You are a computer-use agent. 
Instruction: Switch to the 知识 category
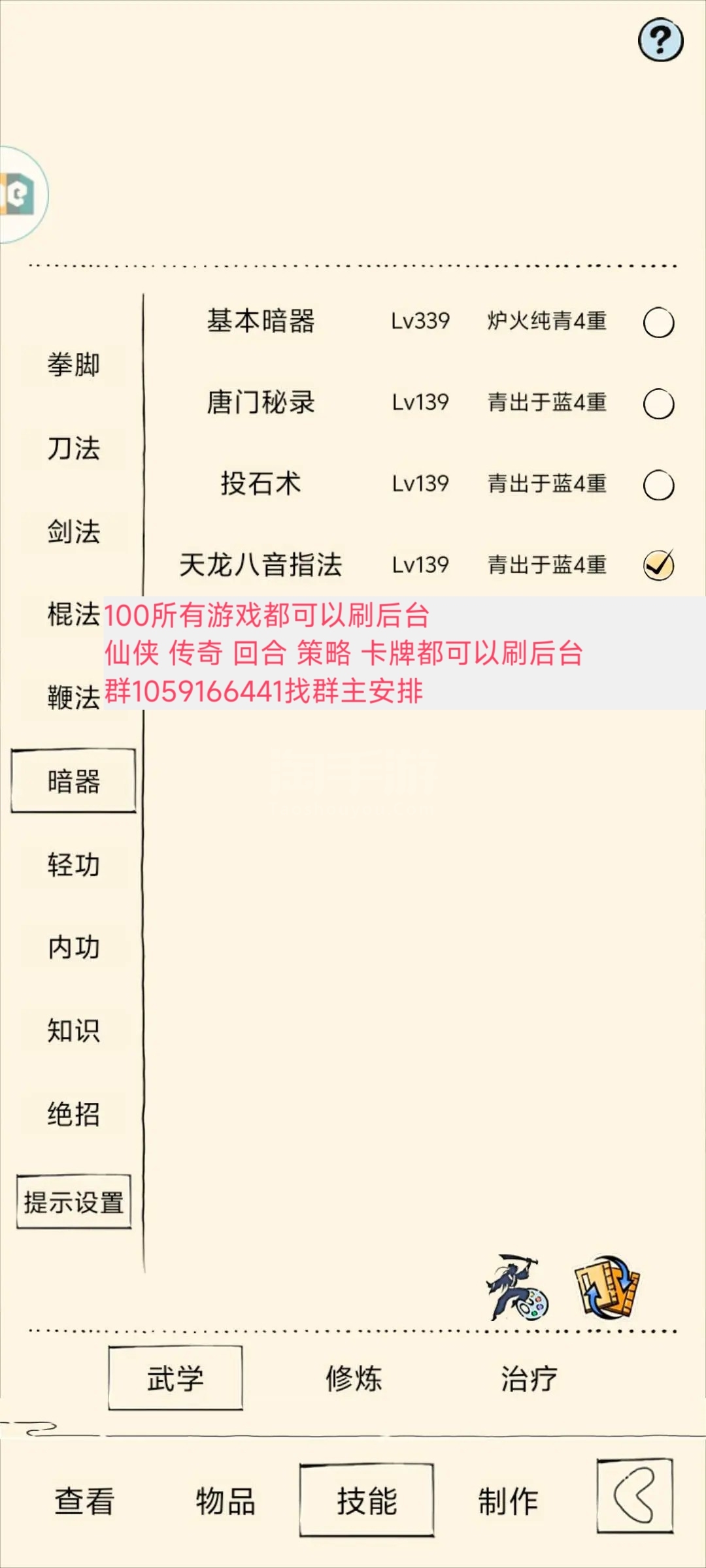[73, 1031]
